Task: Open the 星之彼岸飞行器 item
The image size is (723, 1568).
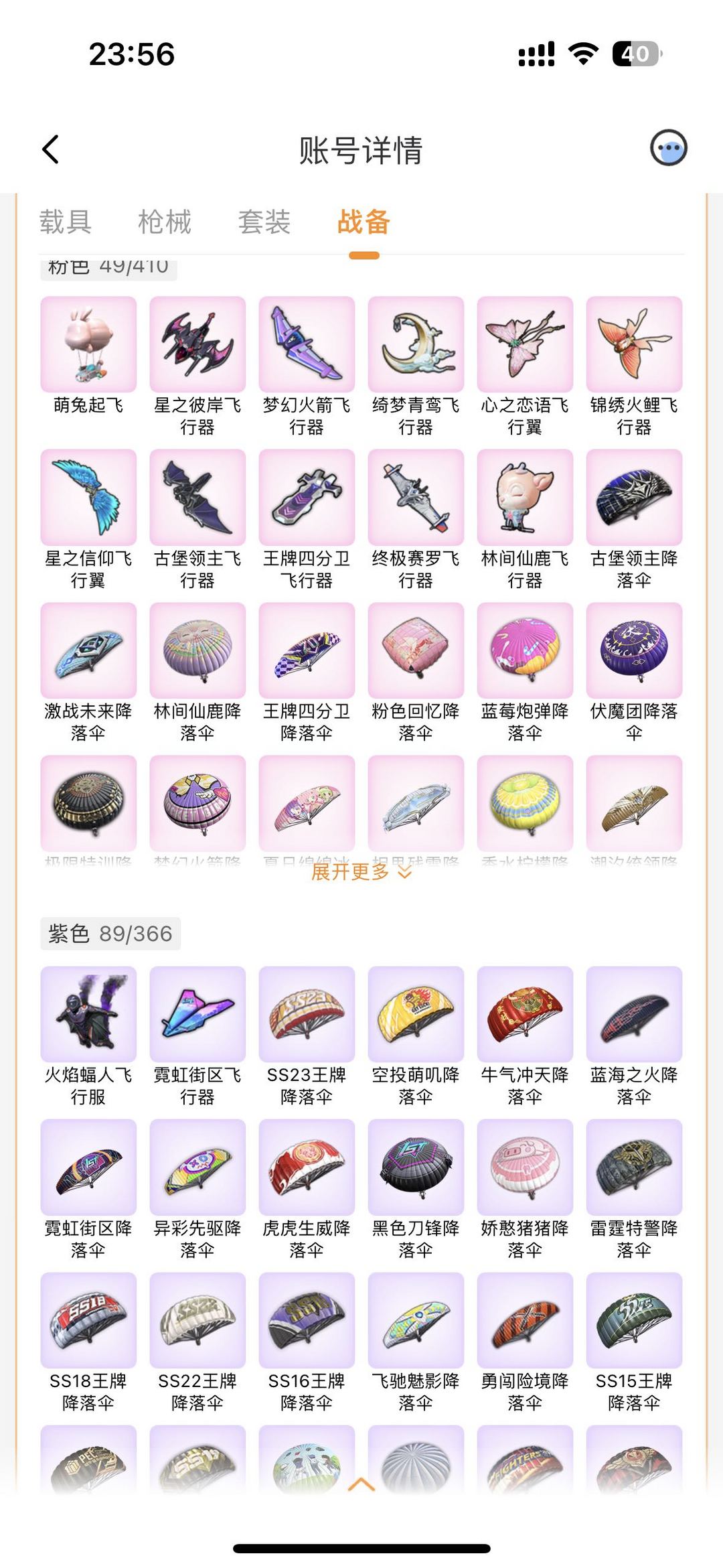Action: [x=197, y=344]
